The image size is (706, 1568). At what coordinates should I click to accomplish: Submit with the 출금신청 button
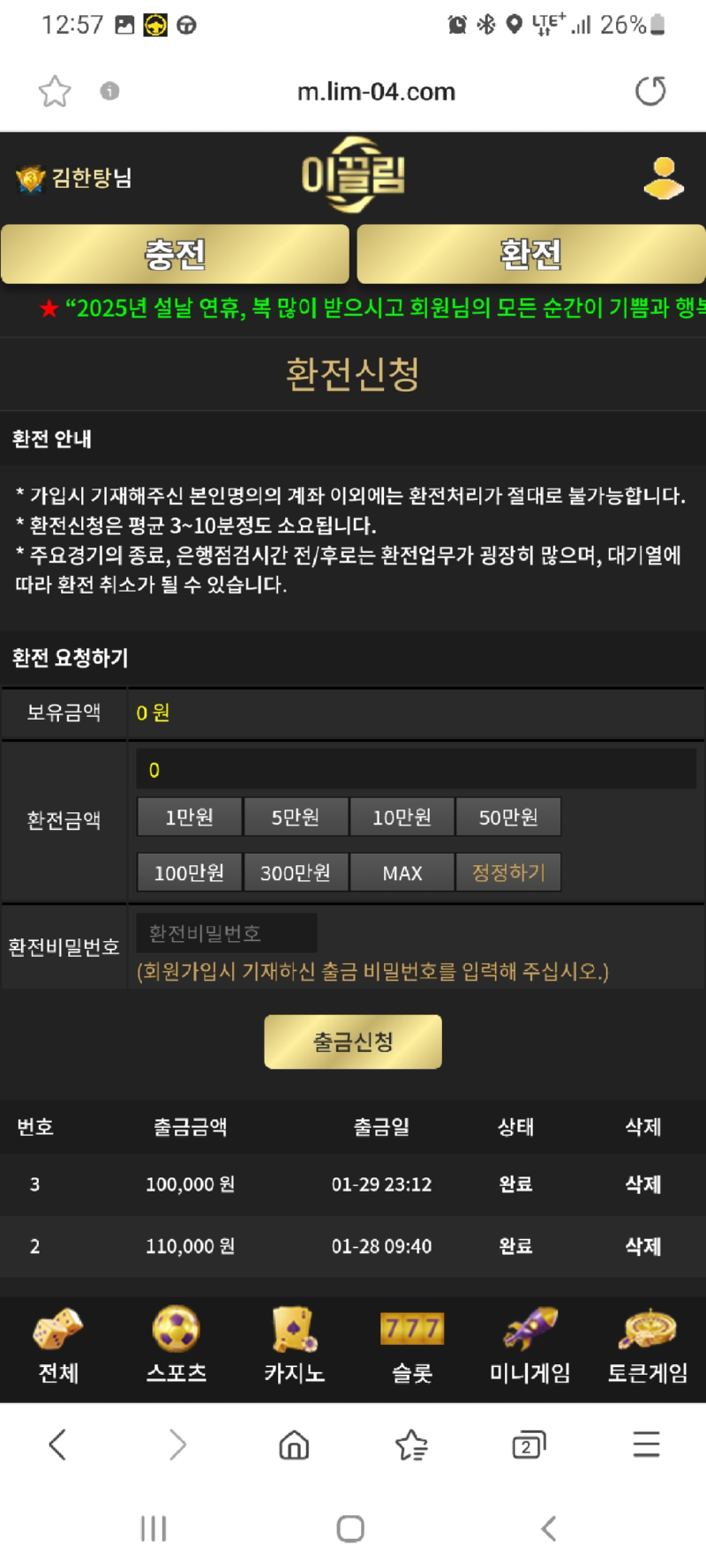click(x=353, y=1042)
